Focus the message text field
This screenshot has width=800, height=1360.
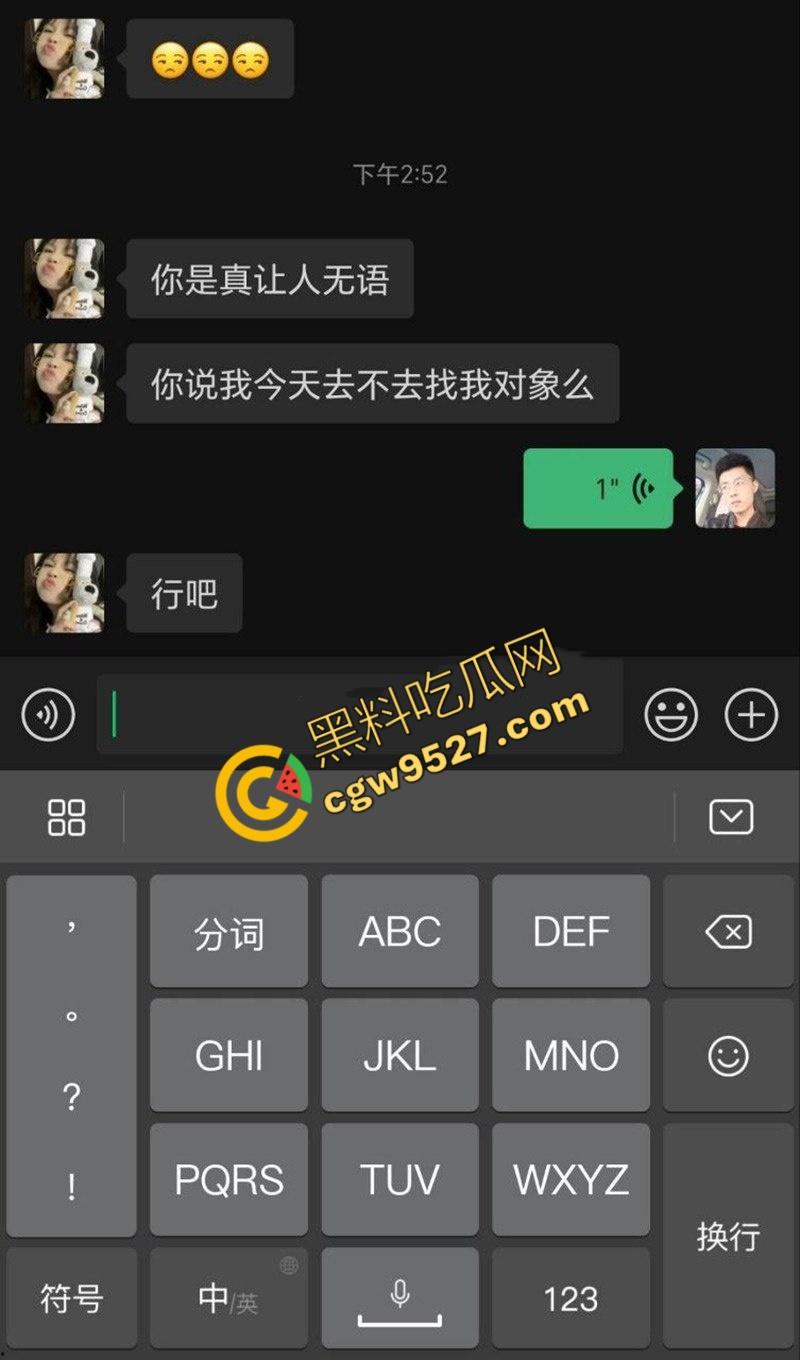tap(360, 715)
